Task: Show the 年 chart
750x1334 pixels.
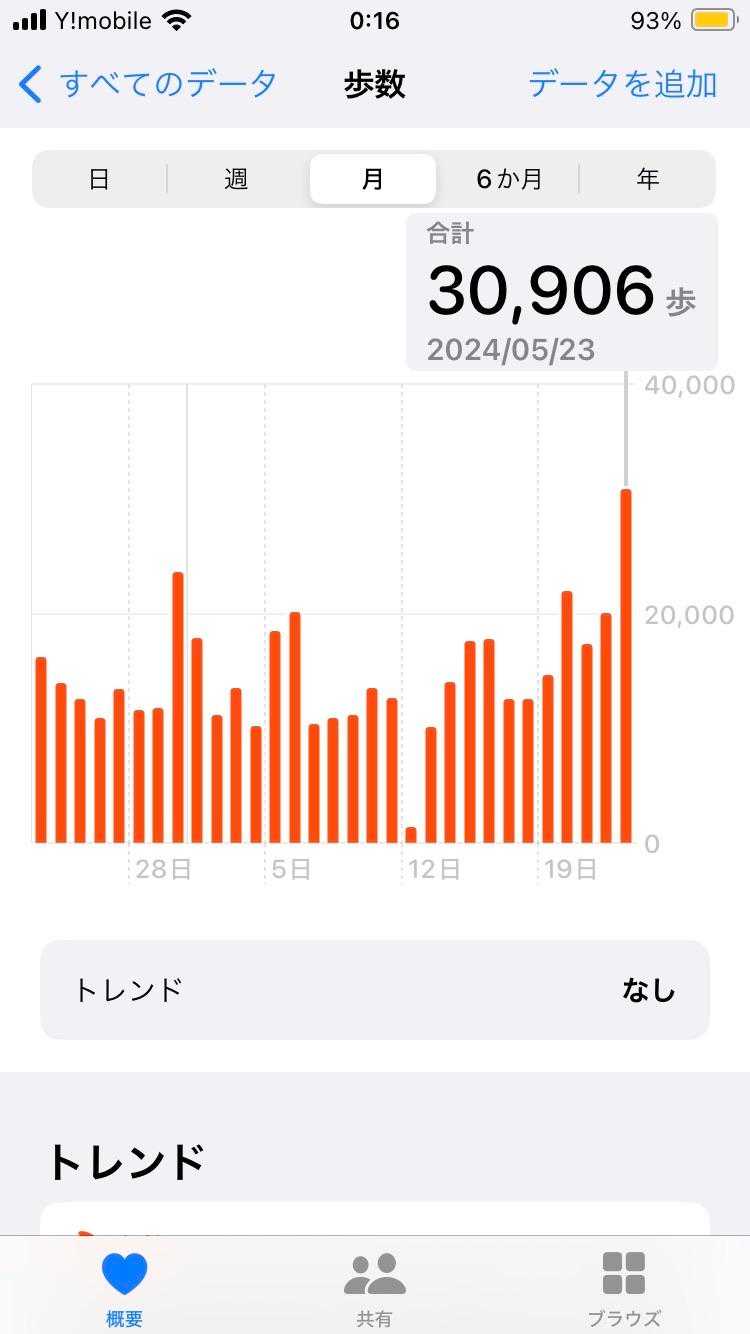Action: click(647, 179)
